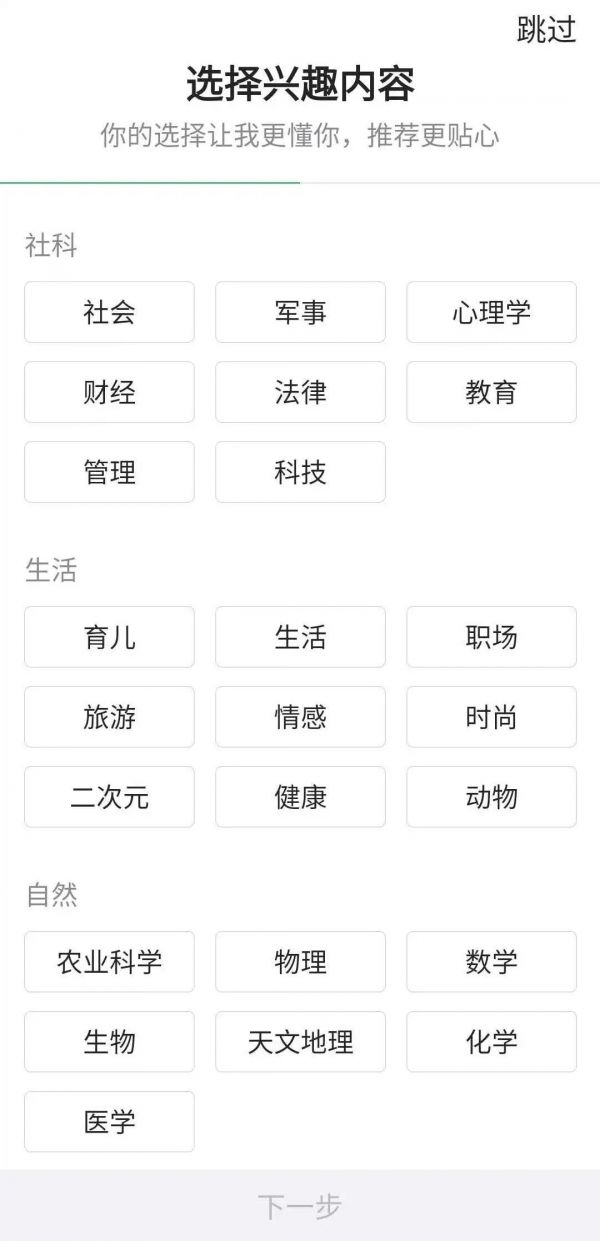Add 健康 to interests
The width and height of the screenshot is (600, 1241).
point(300,797)
